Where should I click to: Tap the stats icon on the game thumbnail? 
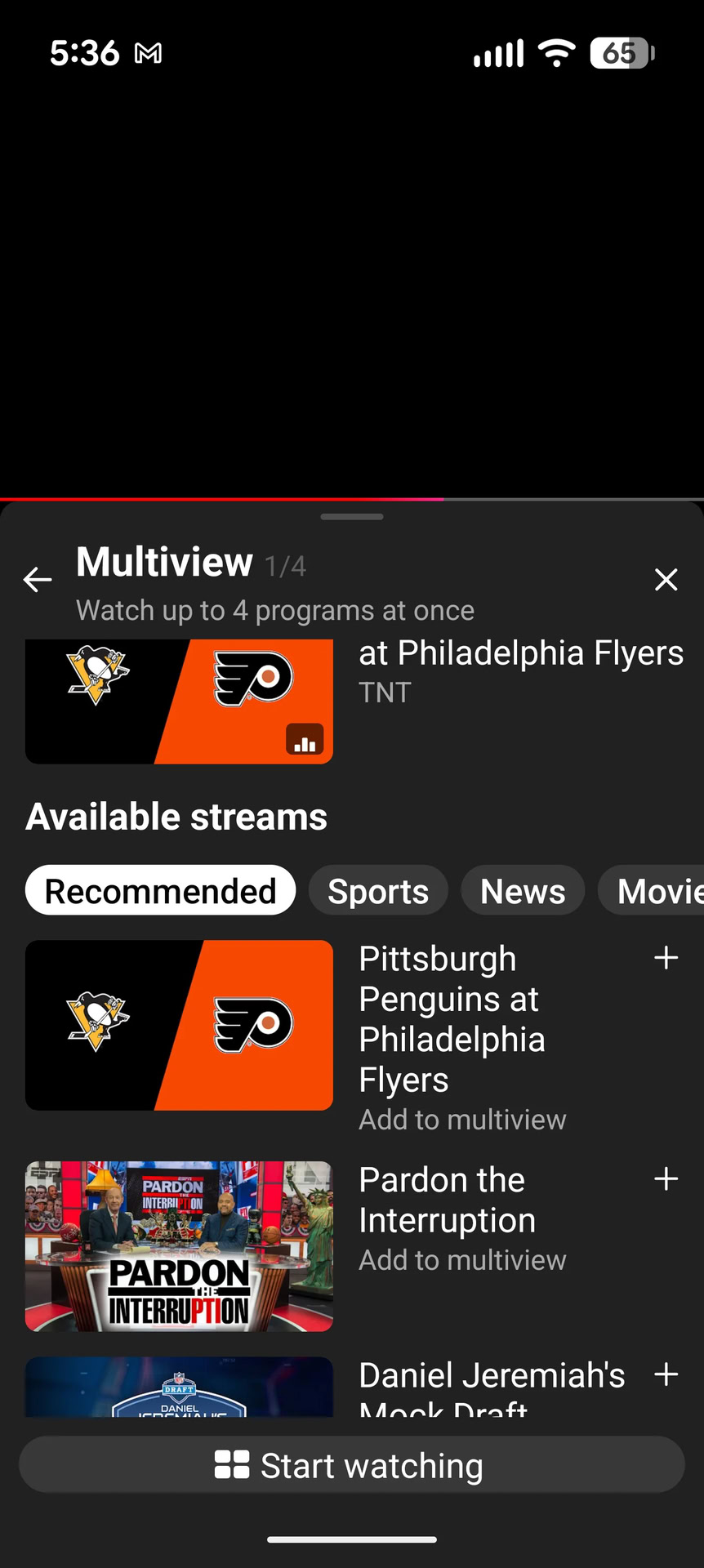[305, 739]
